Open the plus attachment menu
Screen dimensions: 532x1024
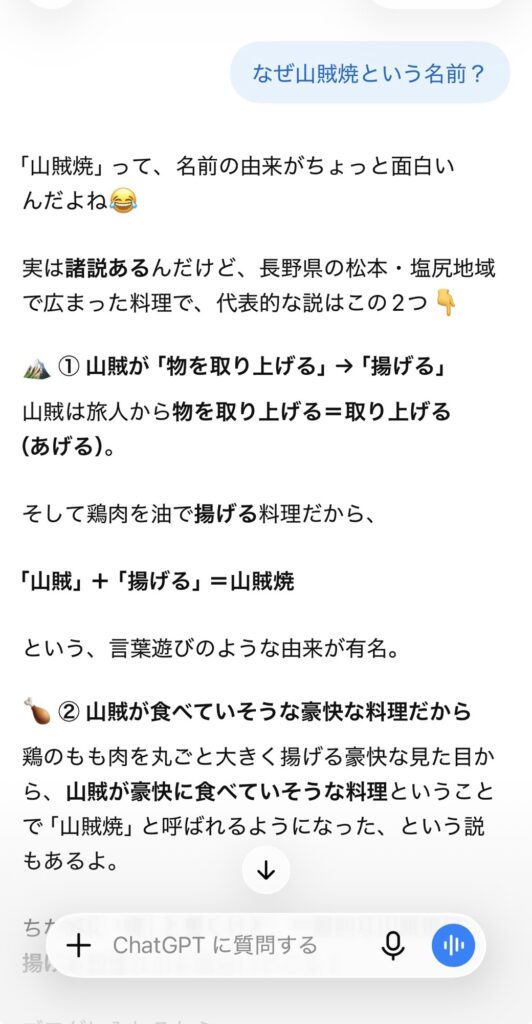tap(78, 945)
